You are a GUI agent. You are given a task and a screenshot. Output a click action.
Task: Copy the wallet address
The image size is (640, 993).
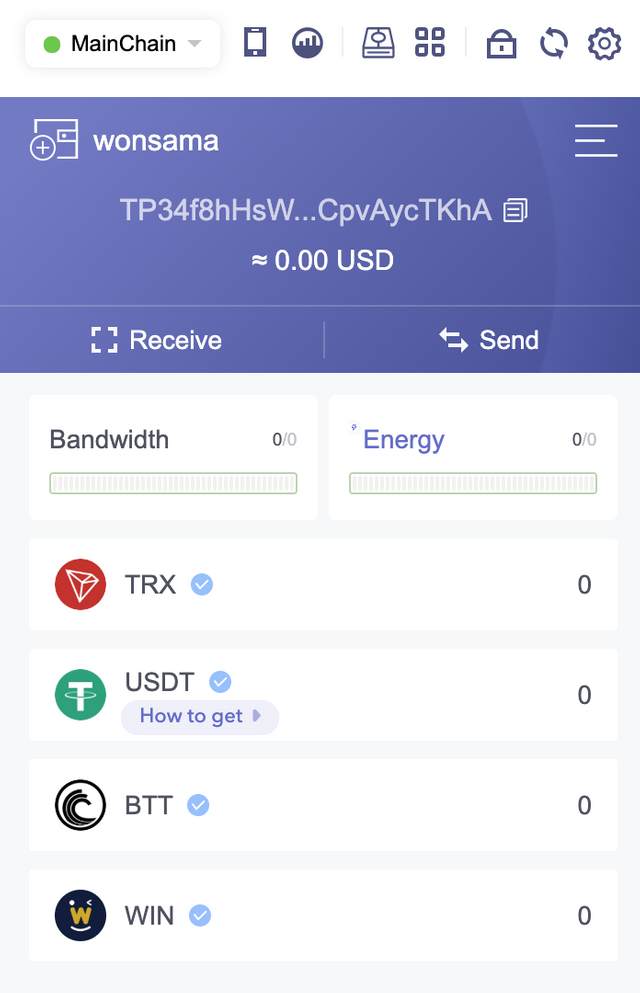click(516, 210)
